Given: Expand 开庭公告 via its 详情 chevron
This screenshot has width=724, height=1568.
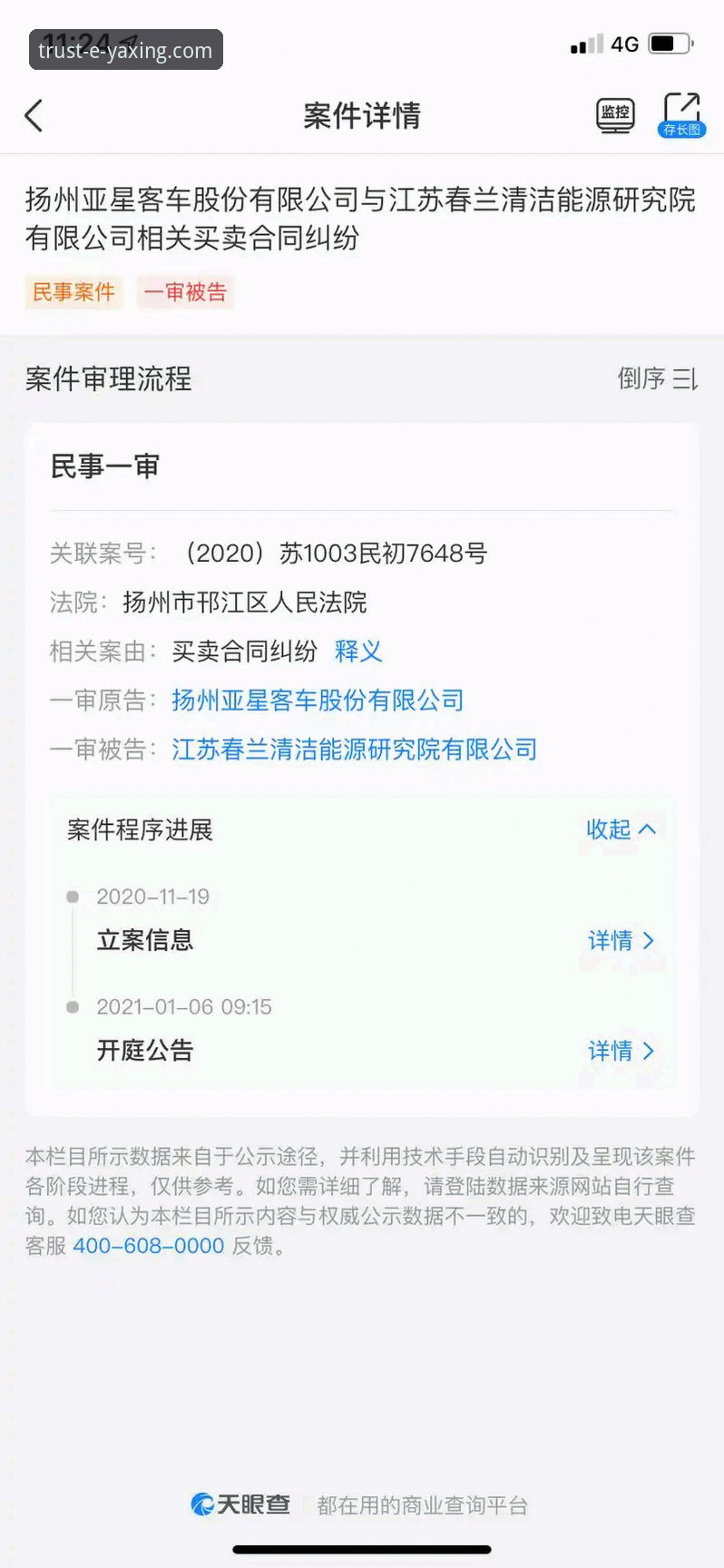Looking at the screenshot, I should point(621,1051).
